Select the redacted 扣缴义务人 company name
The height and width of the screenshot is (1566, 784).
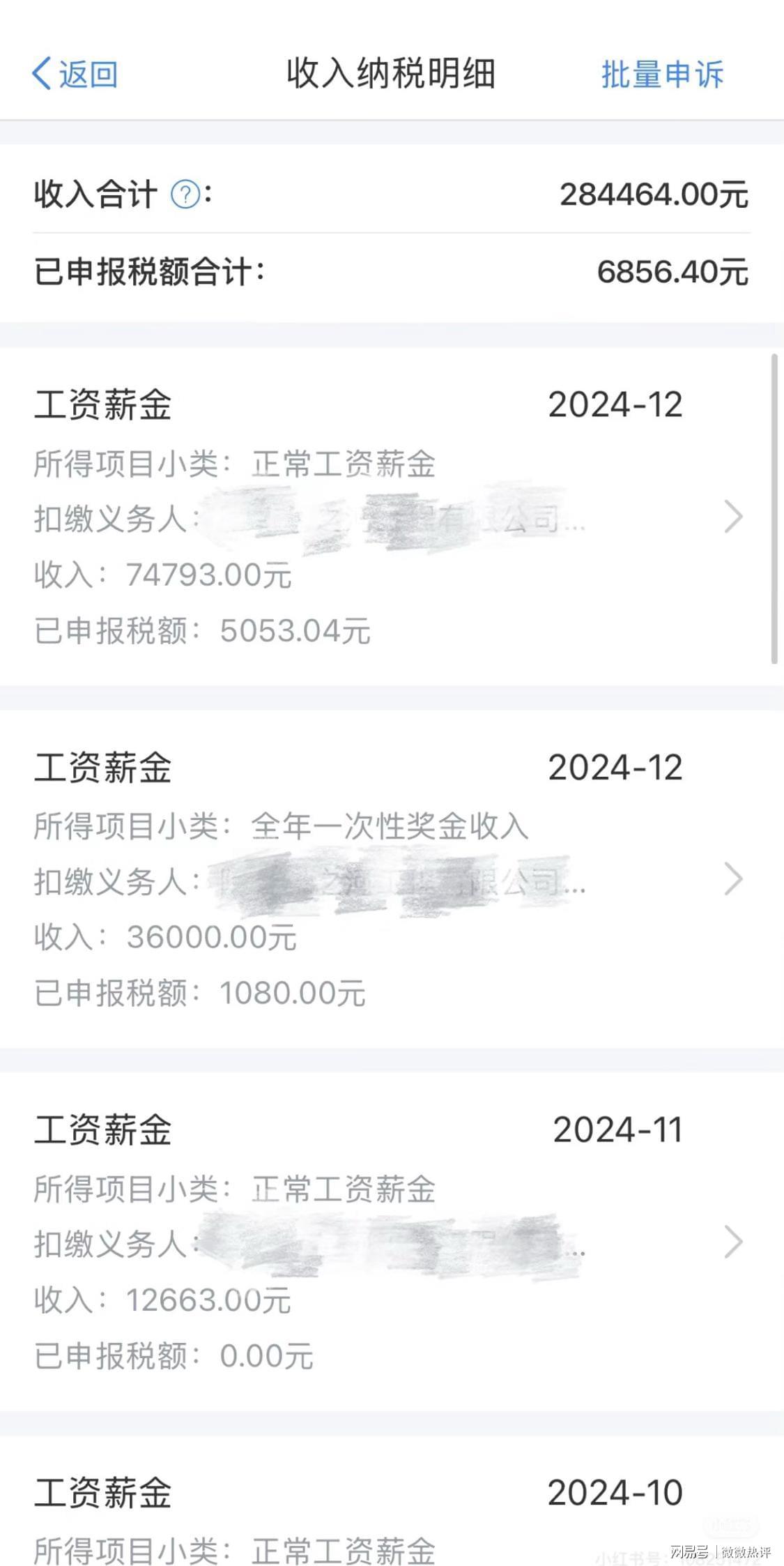click(x=390, y=516)
